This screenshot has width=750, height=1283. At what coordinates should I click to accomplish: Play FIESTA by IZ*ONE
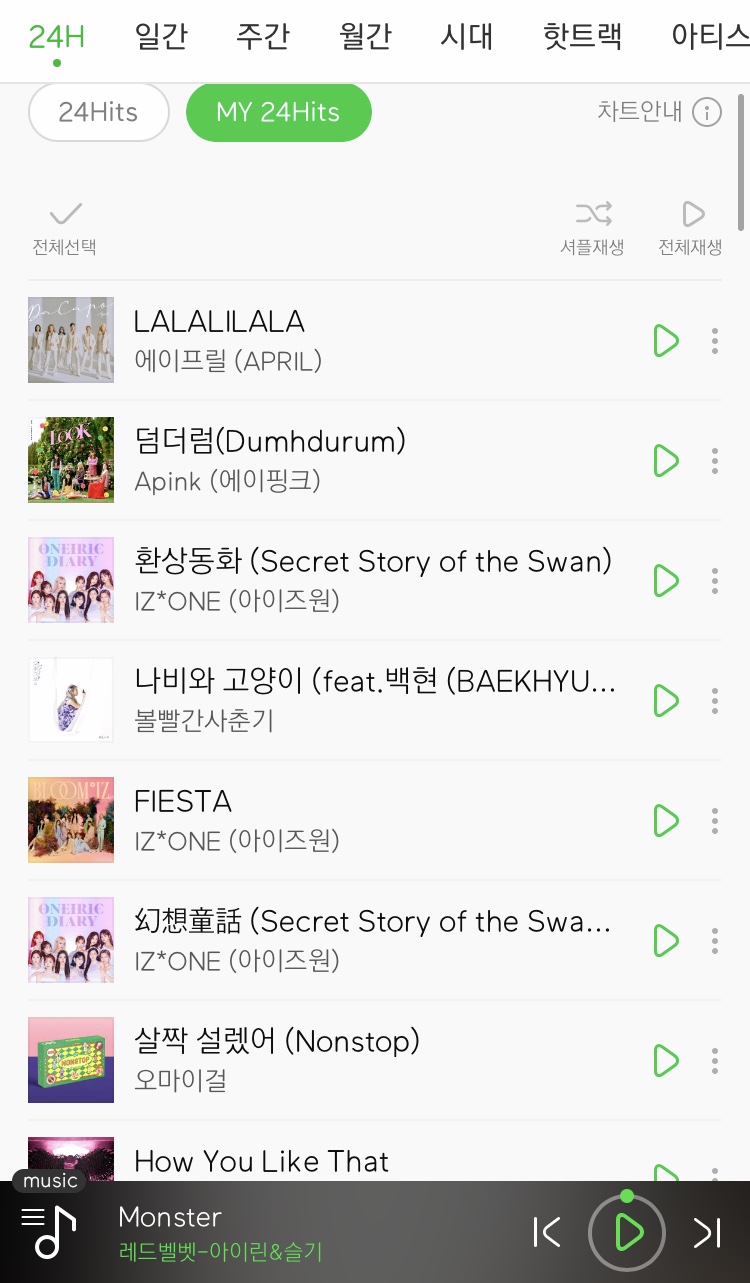665,820
